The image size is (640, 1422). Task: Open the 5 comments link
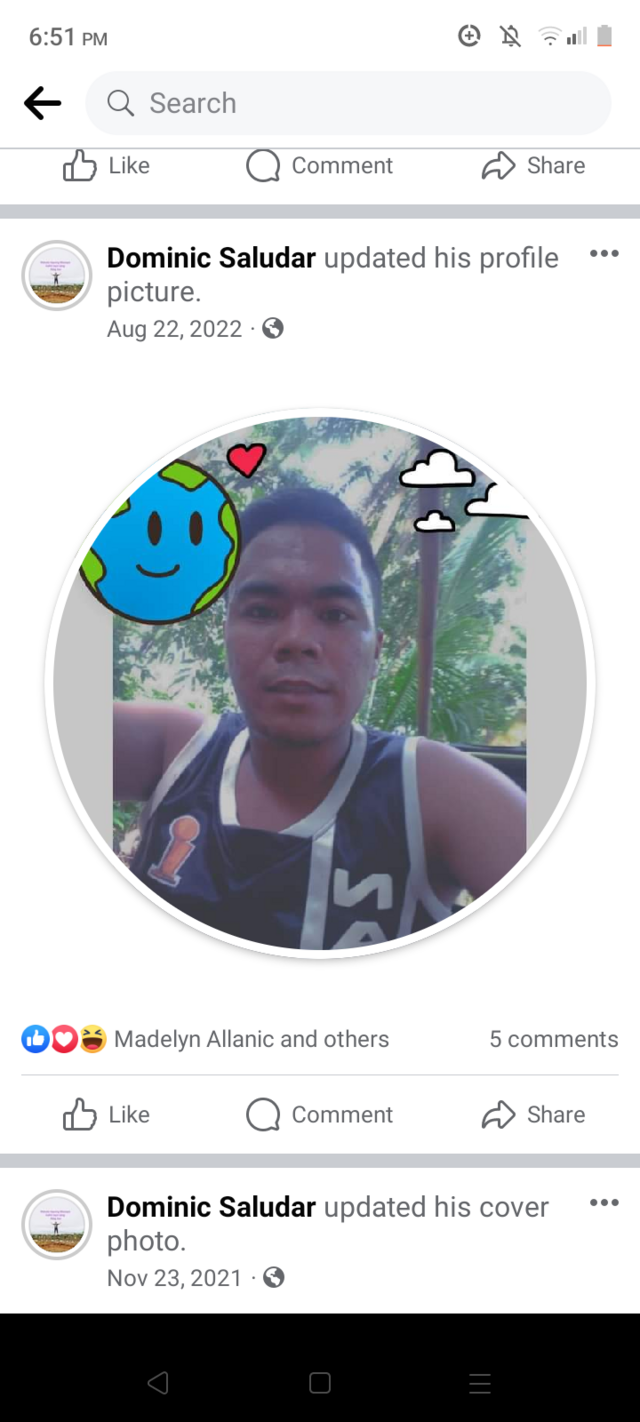click(x=553, y=1039)
